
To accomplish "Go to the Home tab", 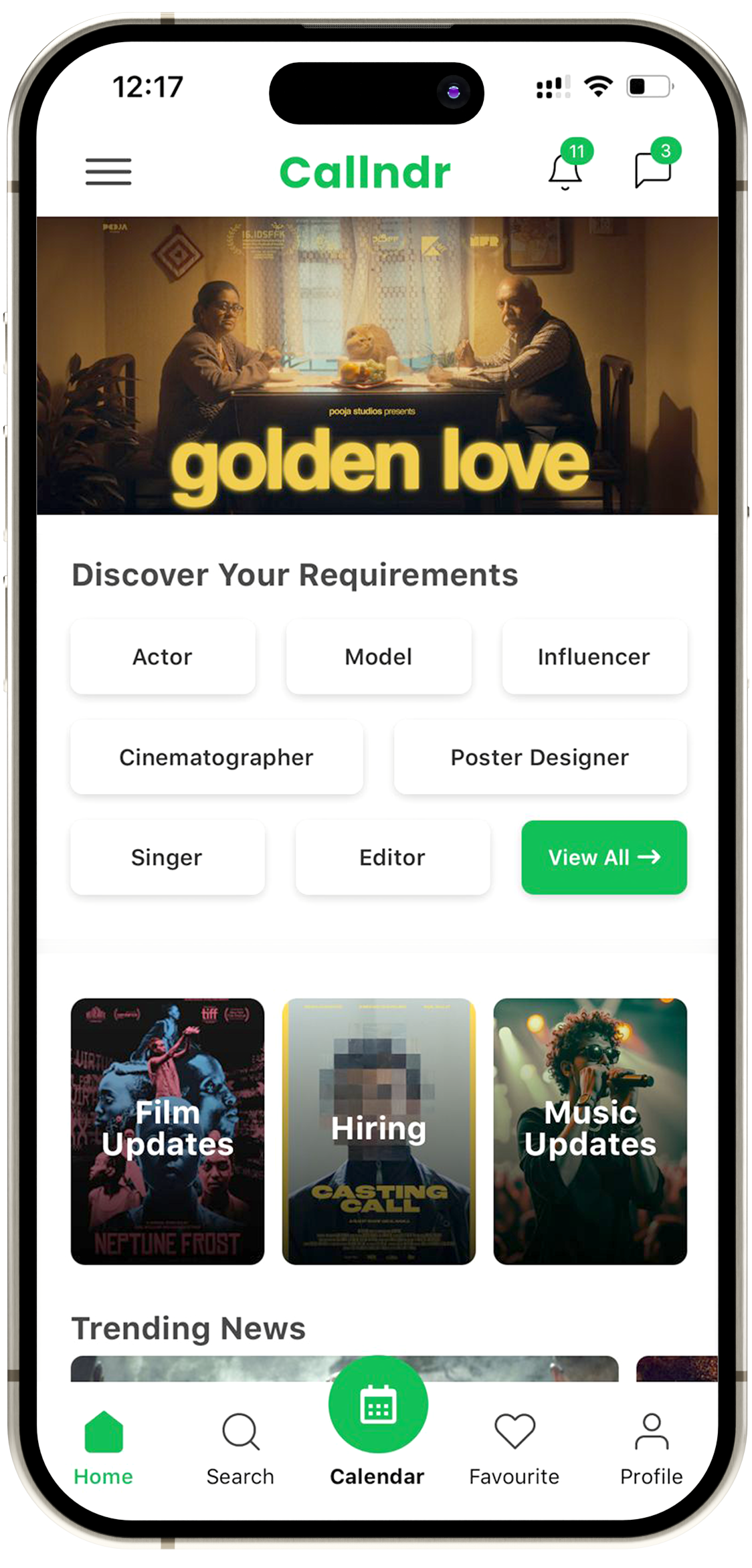I will [104, 1448].
